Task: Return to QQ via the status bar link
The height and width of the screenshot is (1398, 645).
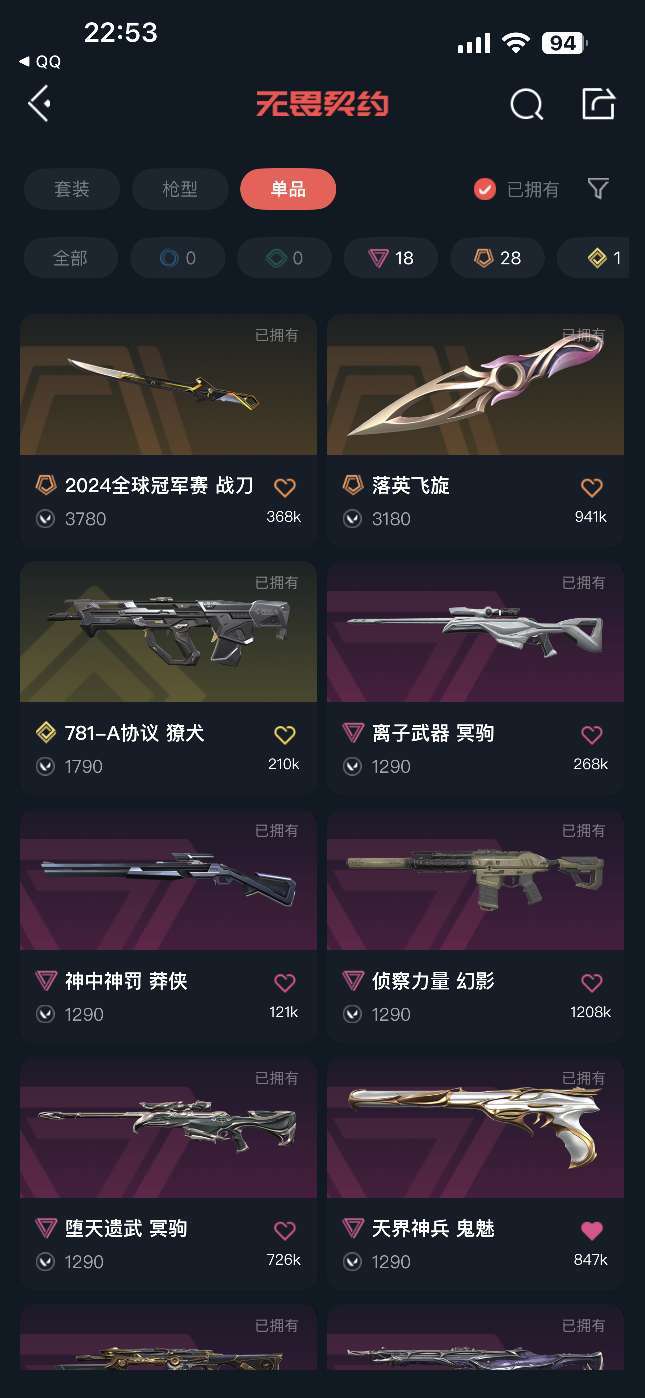Action: click(40, 62)
